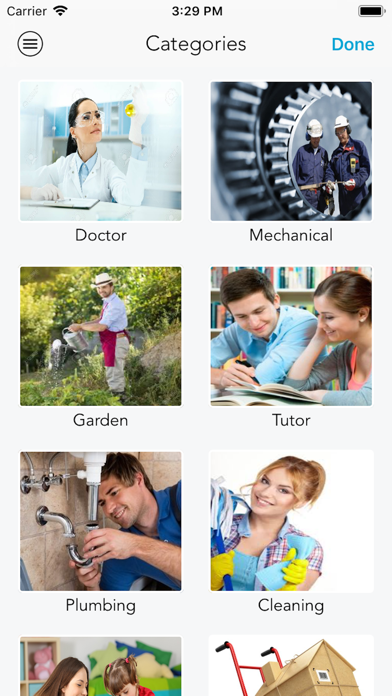Select the tile with cardboard house and trolley

pyautogui.click(x=291, y=666)
